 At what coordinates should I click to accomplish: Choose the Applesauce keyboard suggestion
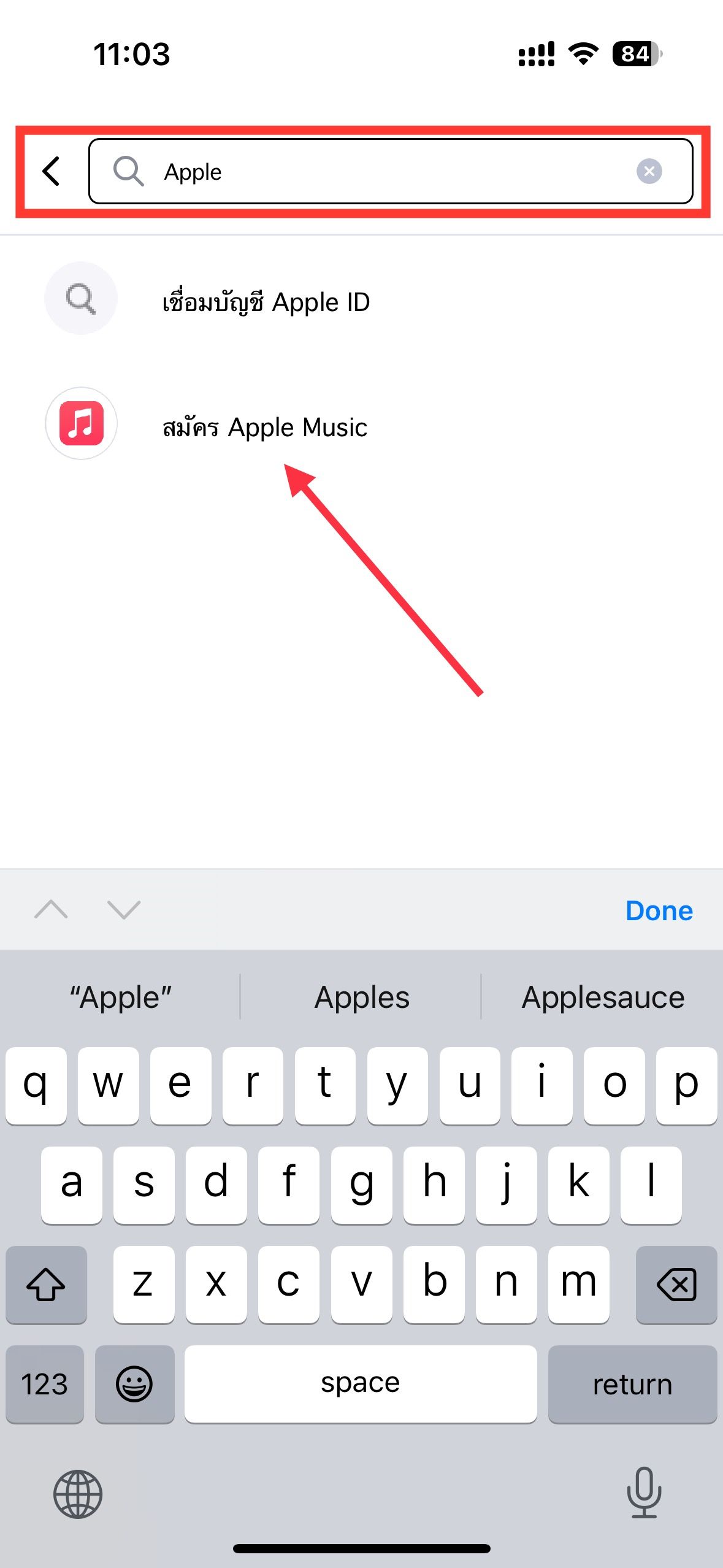[602, 997]
